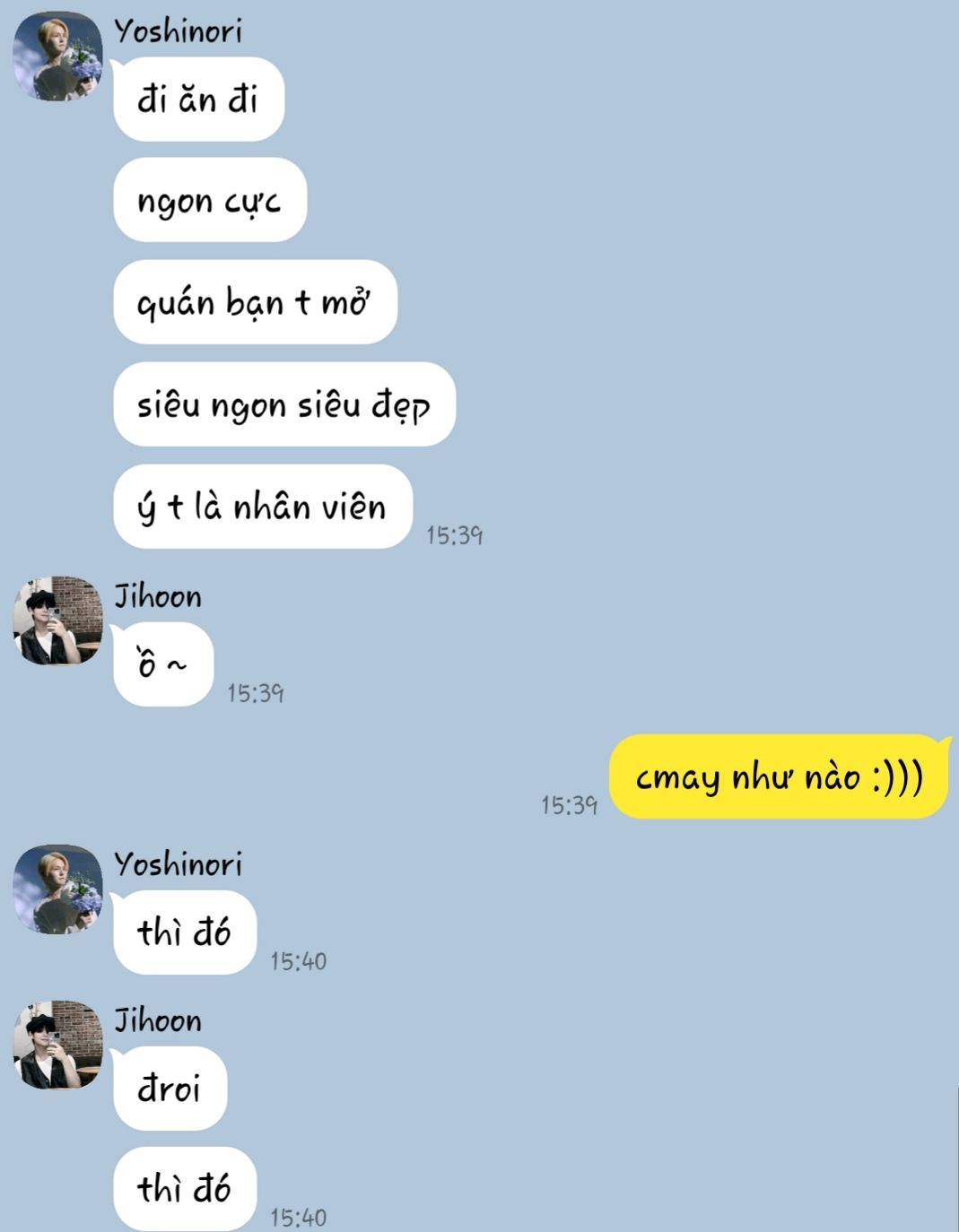The image size is (959, 1232).
Task: Open Yoshinori's avatar beside "đi ăn đi"
Action: point(57,56)
